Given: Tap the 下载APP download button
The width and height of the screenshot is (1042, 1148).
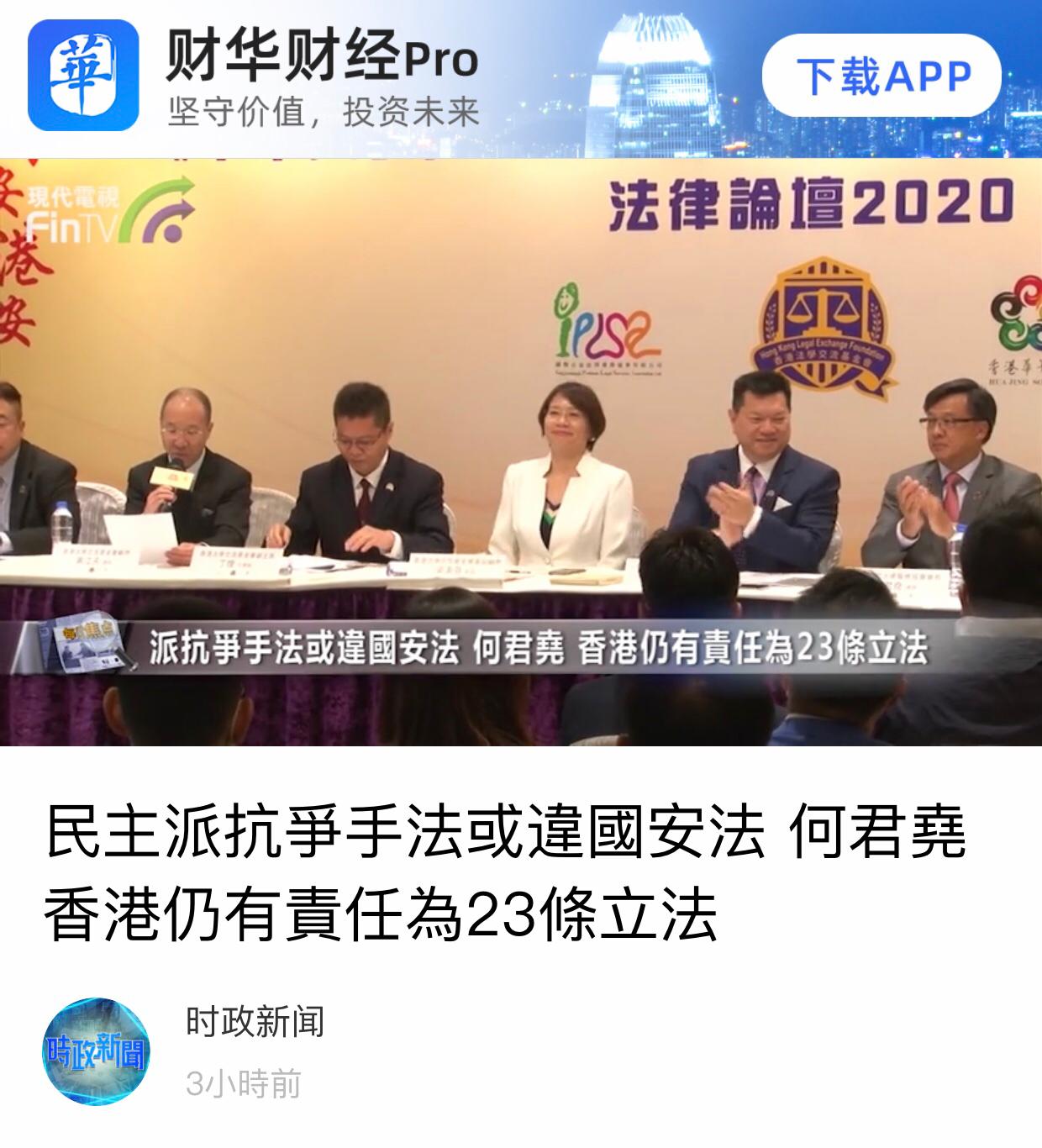Looking at the screenshot, I should (881, 76).
